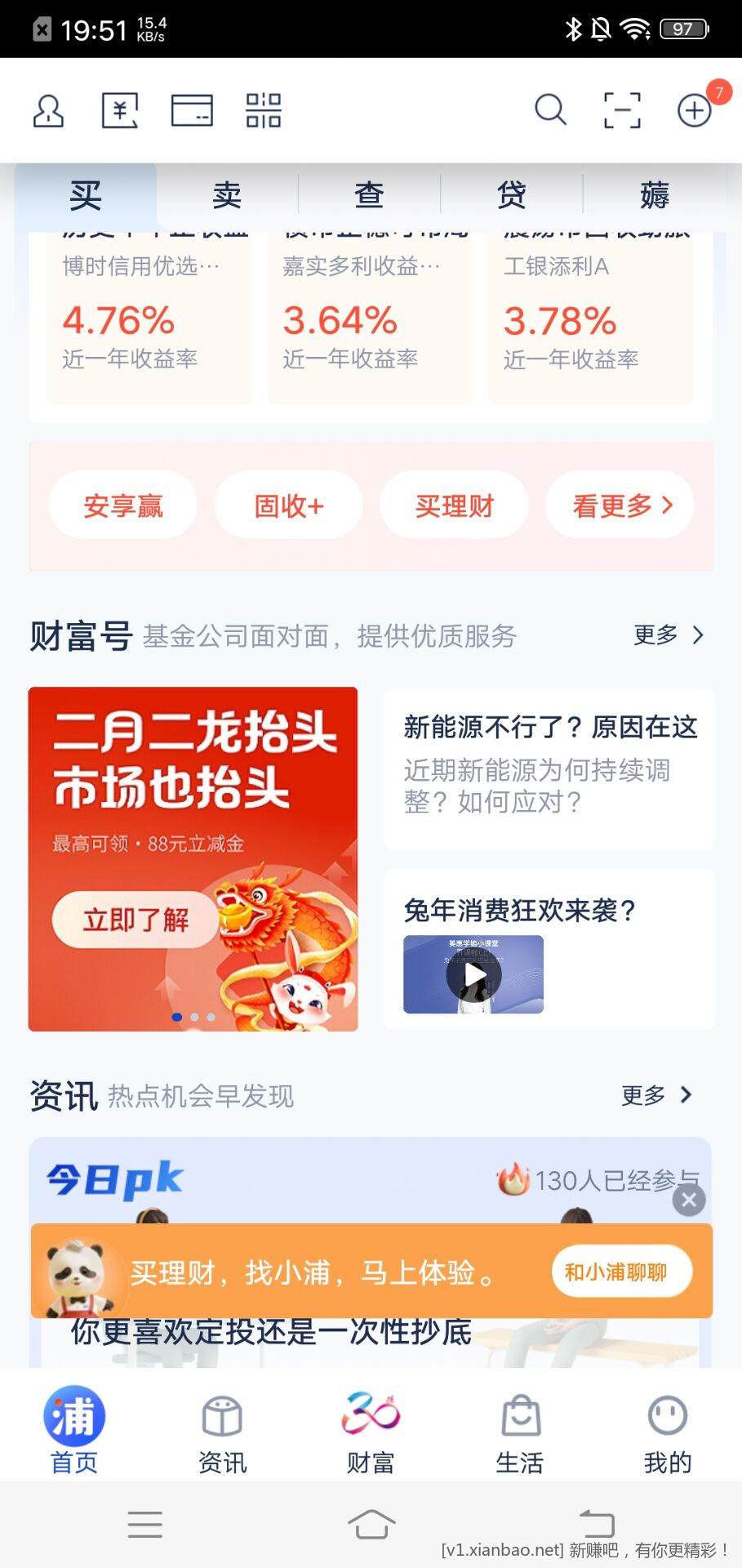Open the user profile icon

(x=48, y=110)
